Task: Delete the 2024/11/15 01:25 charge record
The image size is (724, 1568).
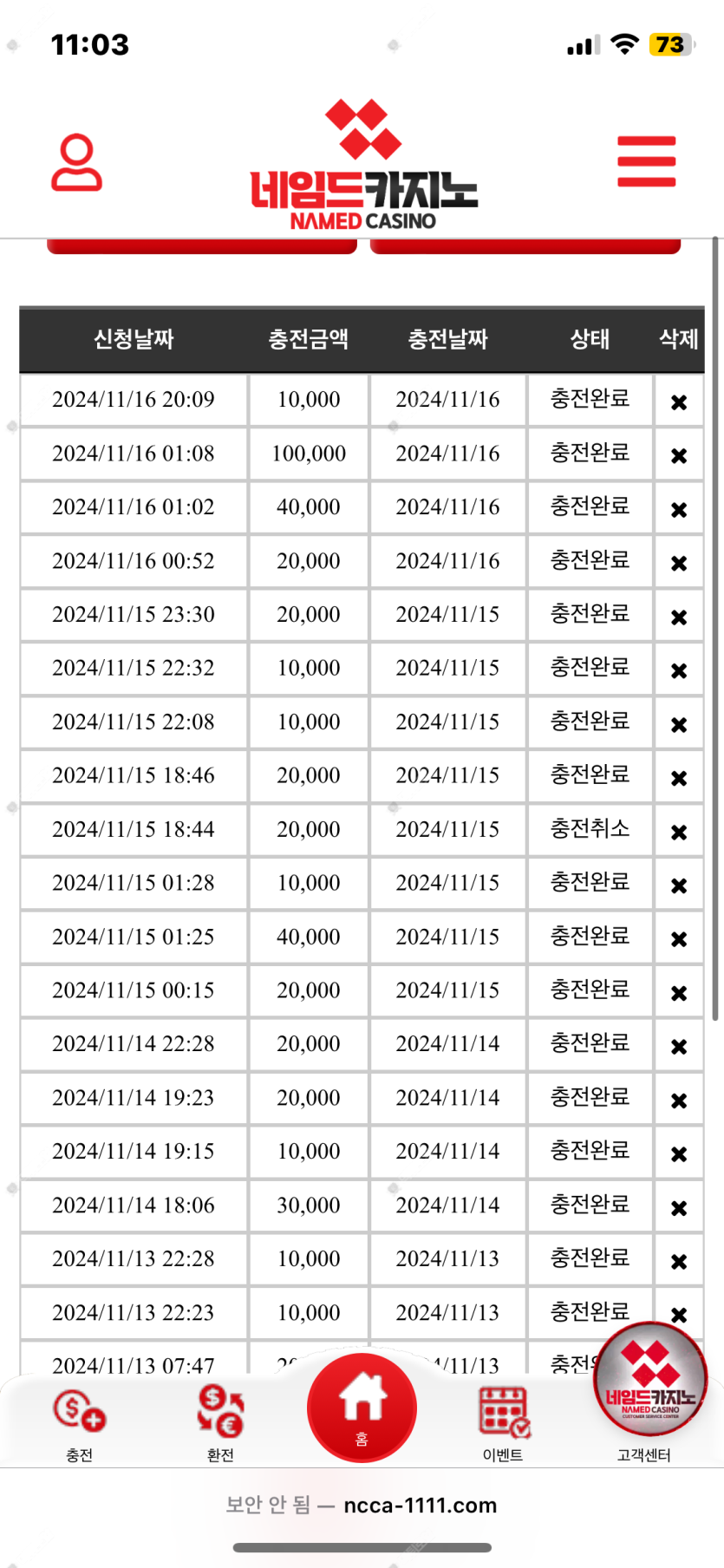Action: pos(679,938)
